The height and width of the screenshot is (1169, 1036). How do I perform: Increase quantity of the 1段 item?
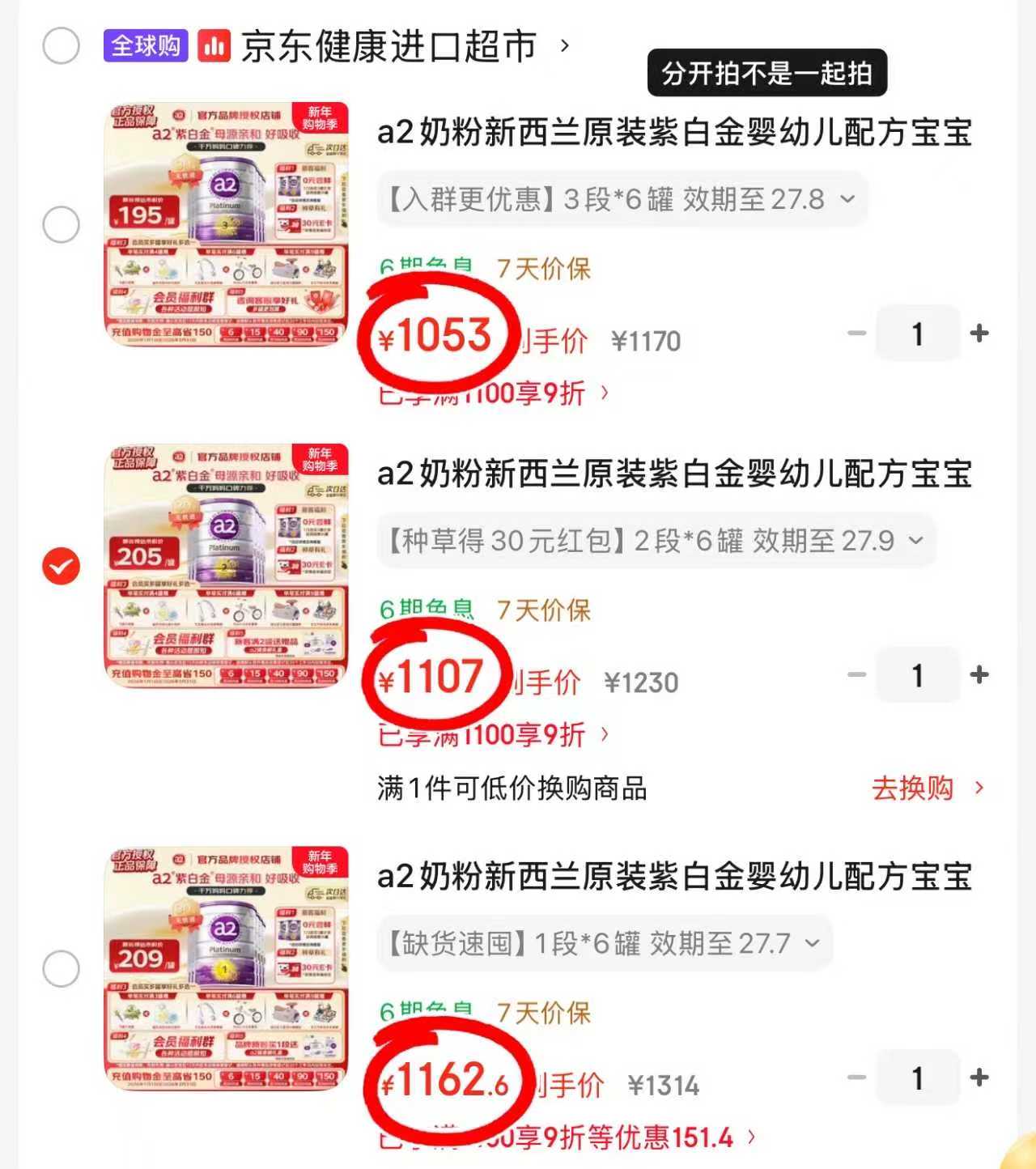(x=980, y=1078)
